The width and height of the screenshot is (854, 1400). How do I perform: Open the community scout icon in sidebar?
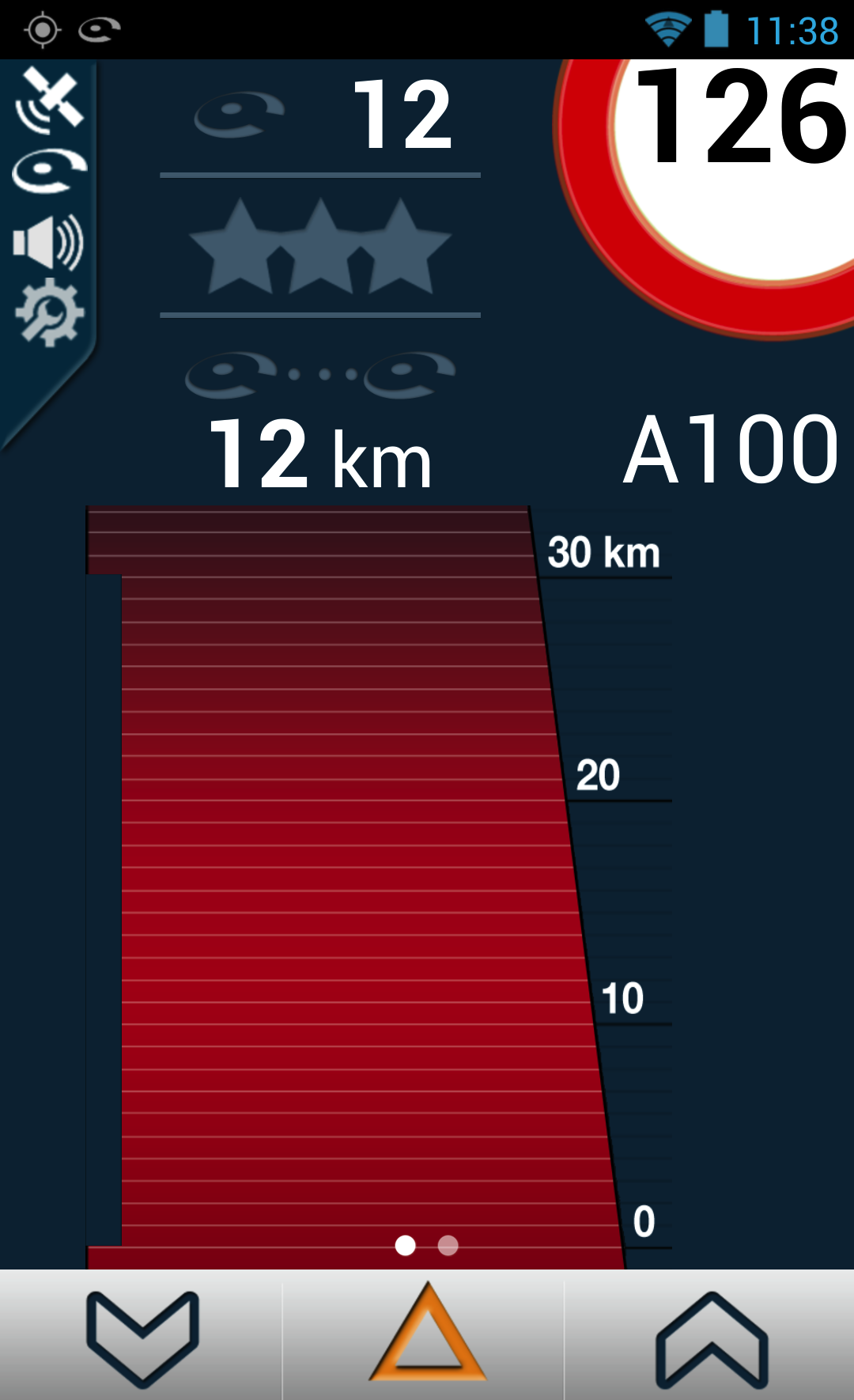coord(49,170)
